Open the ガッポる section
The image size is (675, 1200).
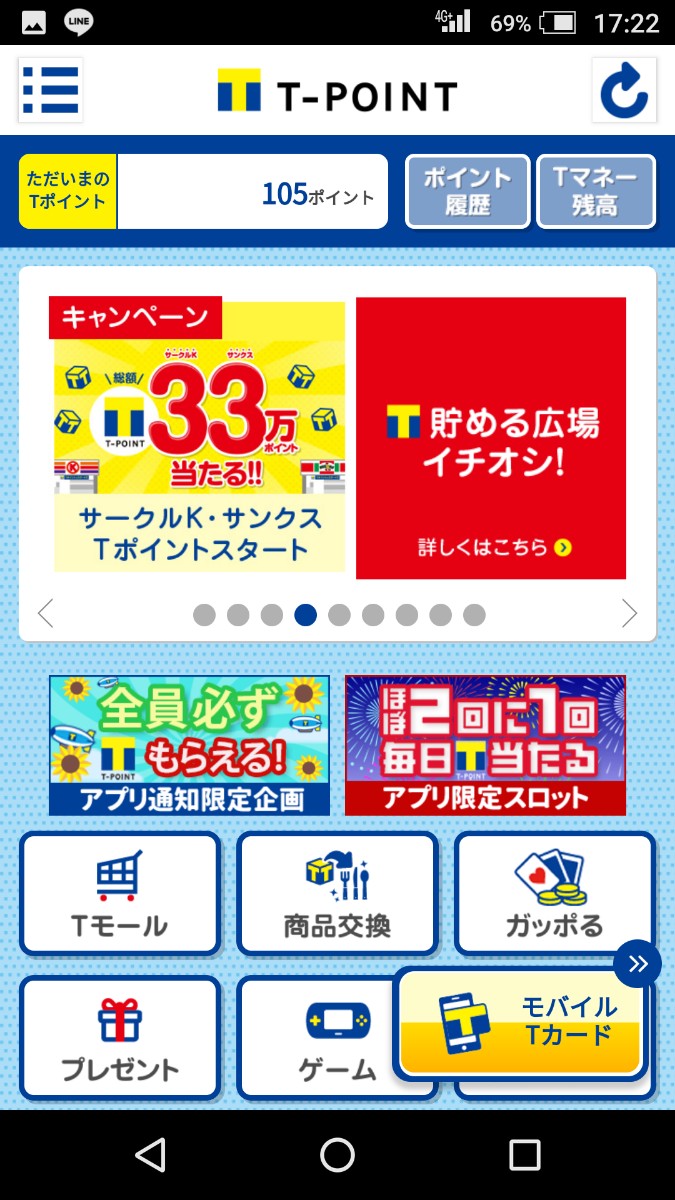[x=554, y=893]
